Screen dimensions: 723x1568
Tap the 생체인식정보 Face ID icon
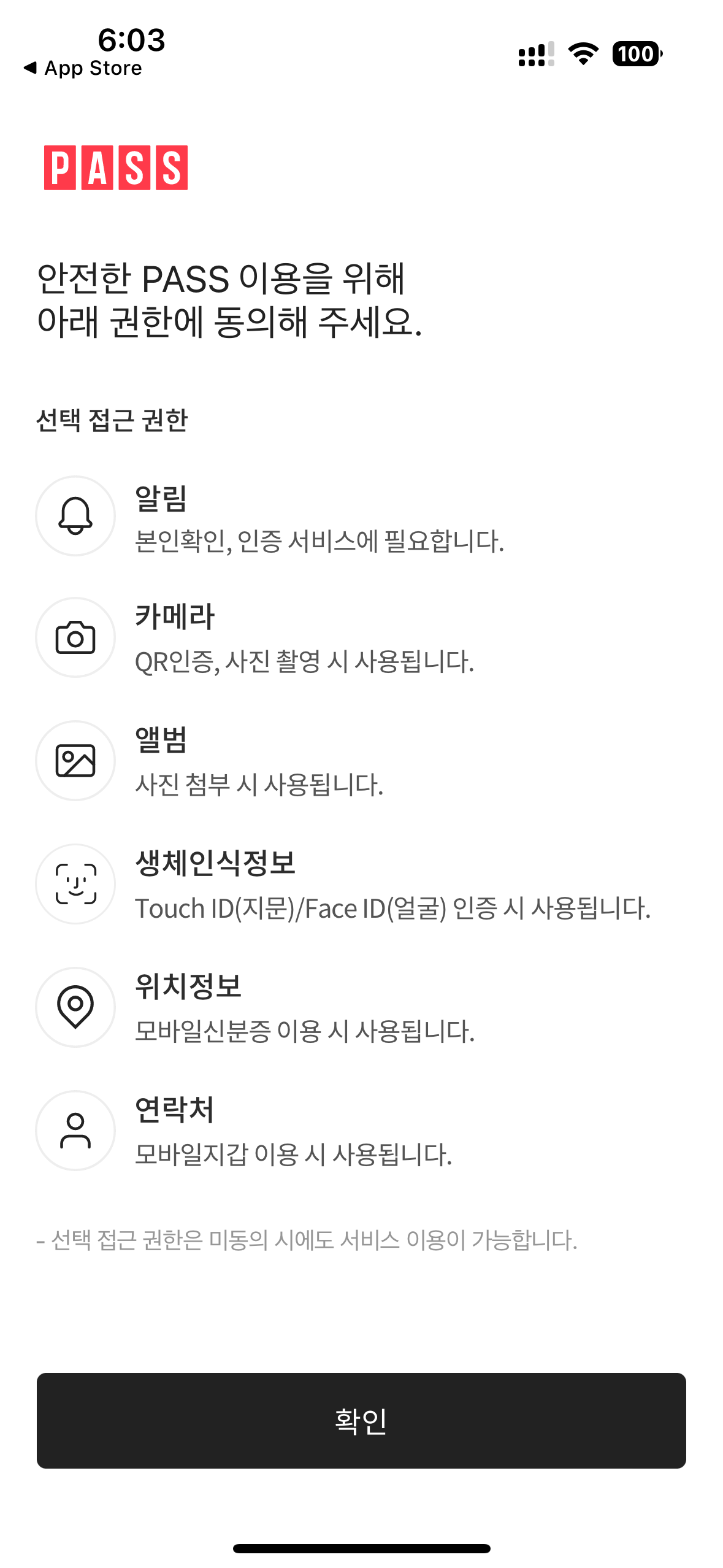(75, 884)
